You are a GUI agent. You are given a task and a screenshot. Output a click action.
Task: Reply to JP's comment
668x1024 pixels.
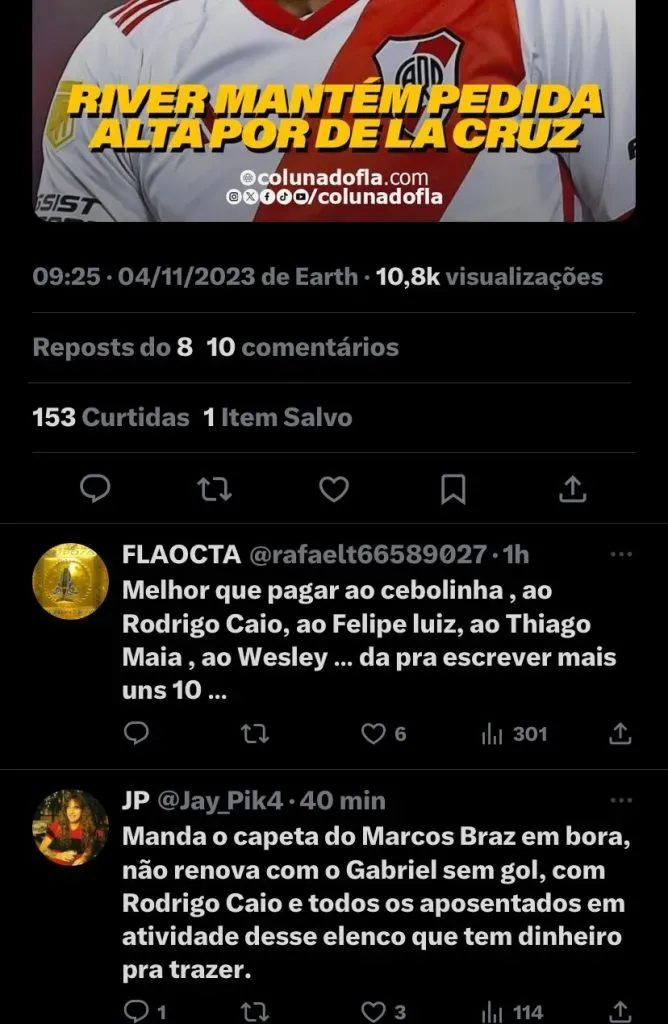[x=135, y=1010]
